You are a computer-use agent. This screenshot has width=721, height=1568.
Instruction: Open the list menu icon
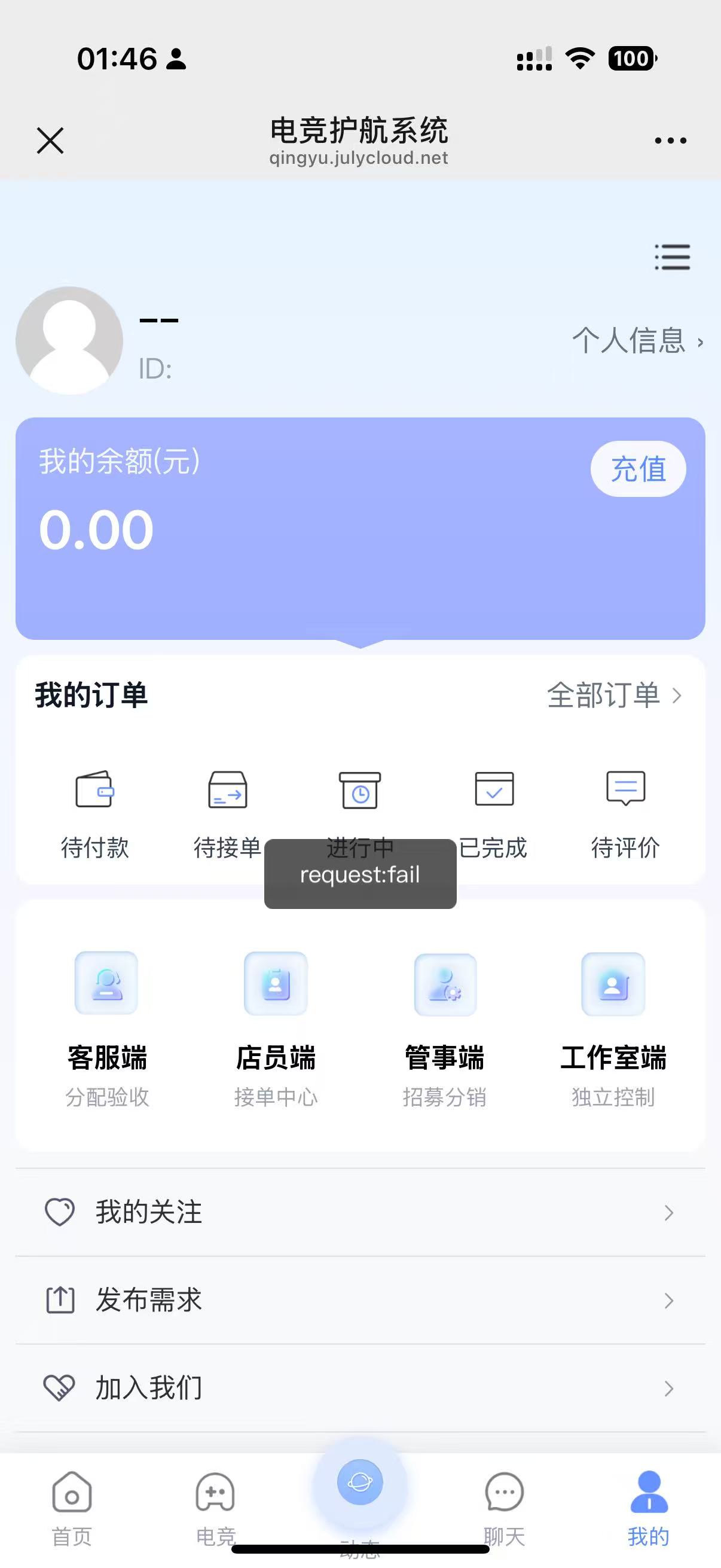672,257
